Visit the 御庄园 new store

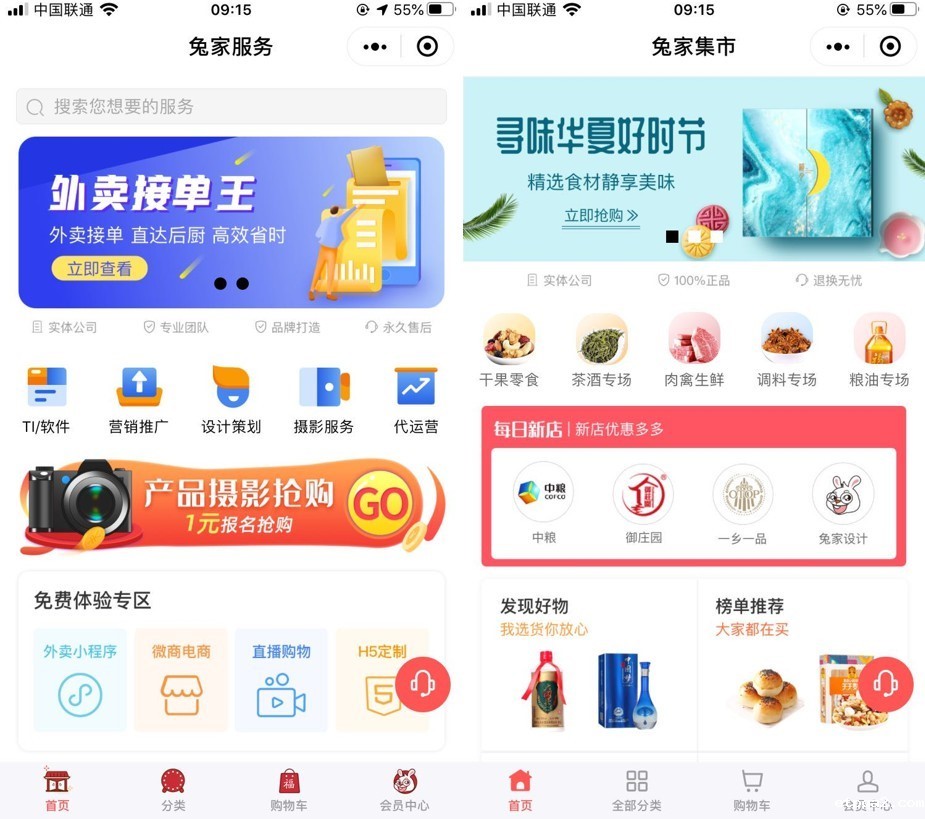tap(643, 504)
